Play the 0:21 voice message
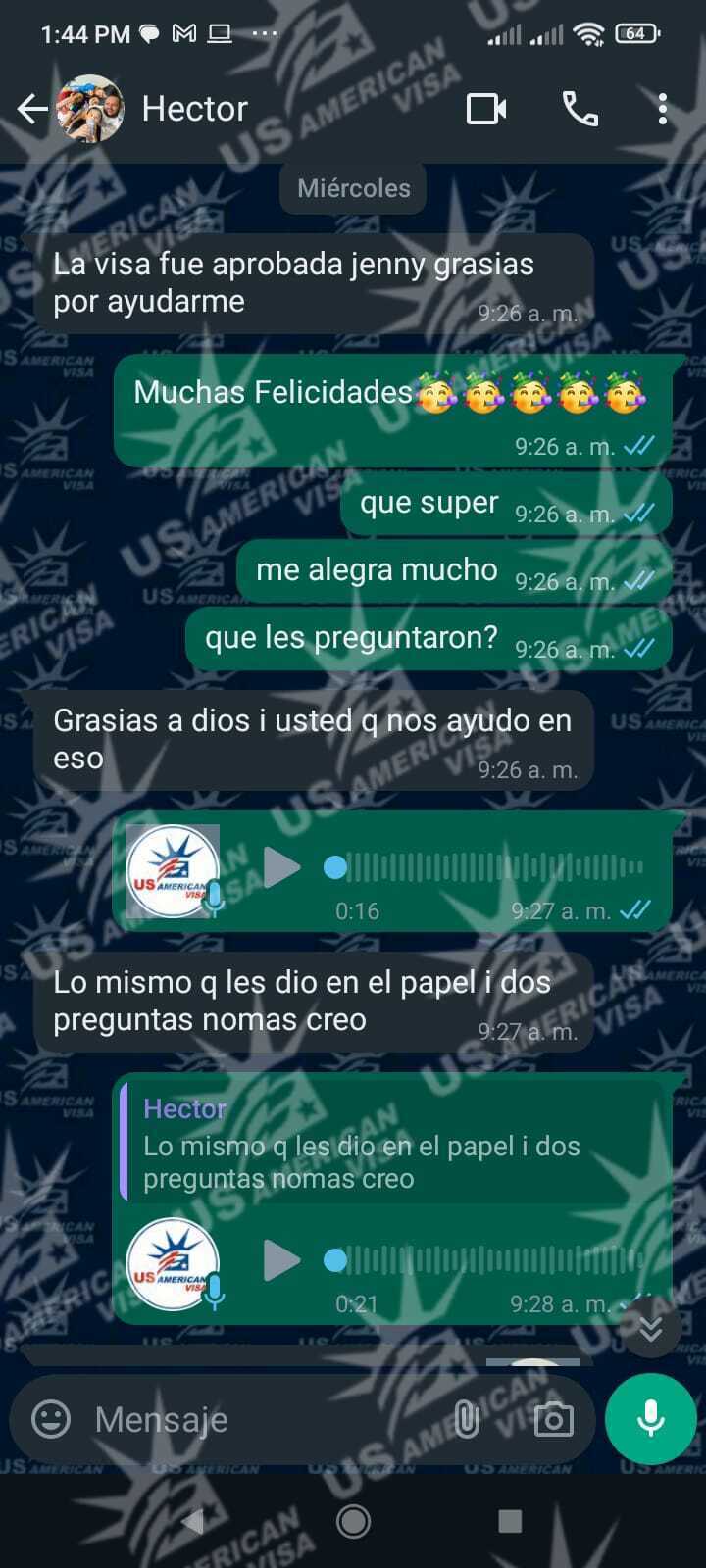This screenshot has height=1568, width=706. pyautogui.click(x=282, y=1260)
